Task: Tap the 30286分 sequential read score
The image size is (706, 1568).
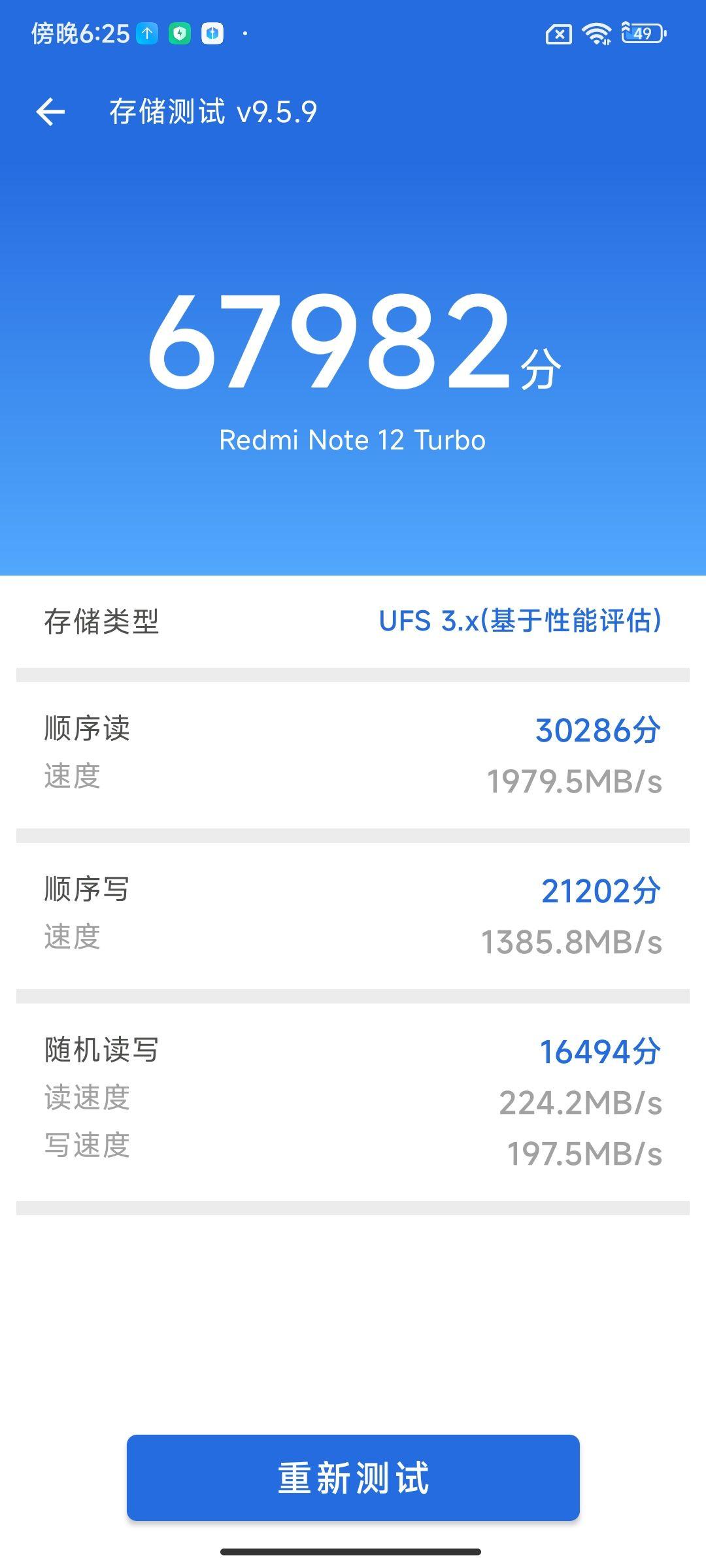Action: click(597, 730)
